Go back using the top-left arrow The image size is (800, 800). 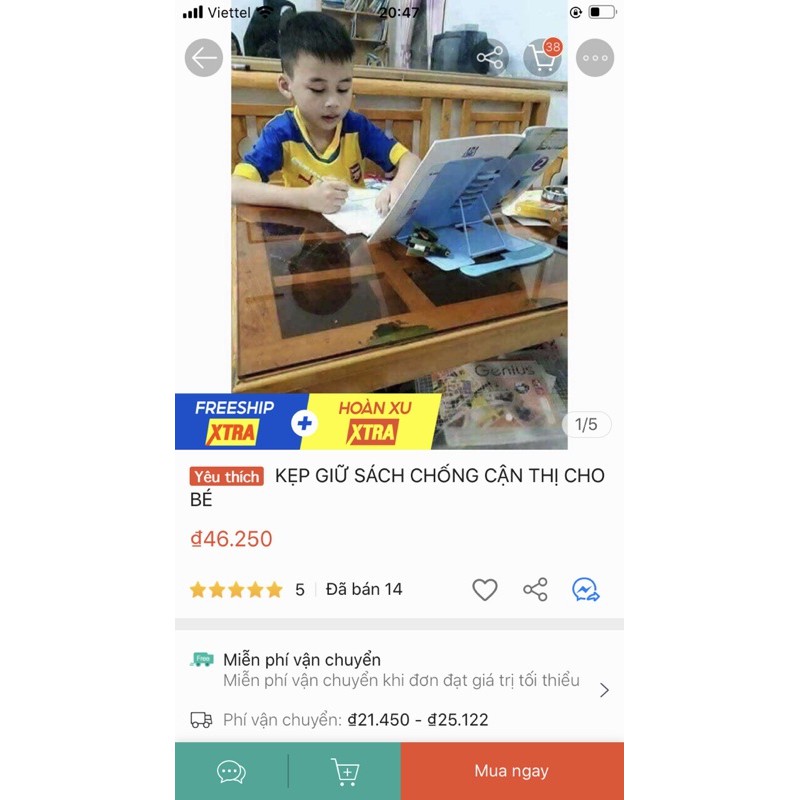pyautogui.click(x=204, y=58)
